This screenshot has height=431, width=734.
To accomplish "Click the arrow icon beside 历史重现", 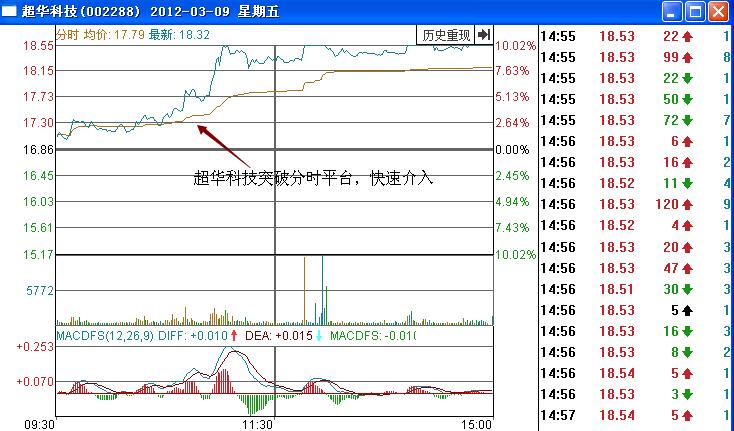I will point(484,35).
